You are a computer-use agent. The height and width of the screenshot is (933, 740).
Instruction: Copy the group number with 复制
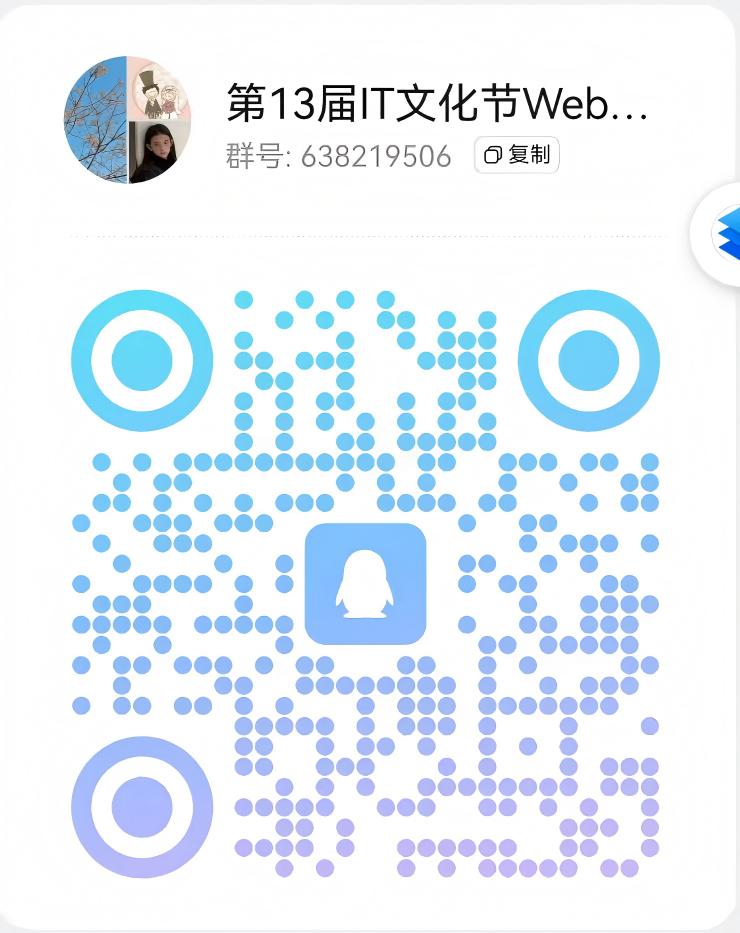pos(516,156)
